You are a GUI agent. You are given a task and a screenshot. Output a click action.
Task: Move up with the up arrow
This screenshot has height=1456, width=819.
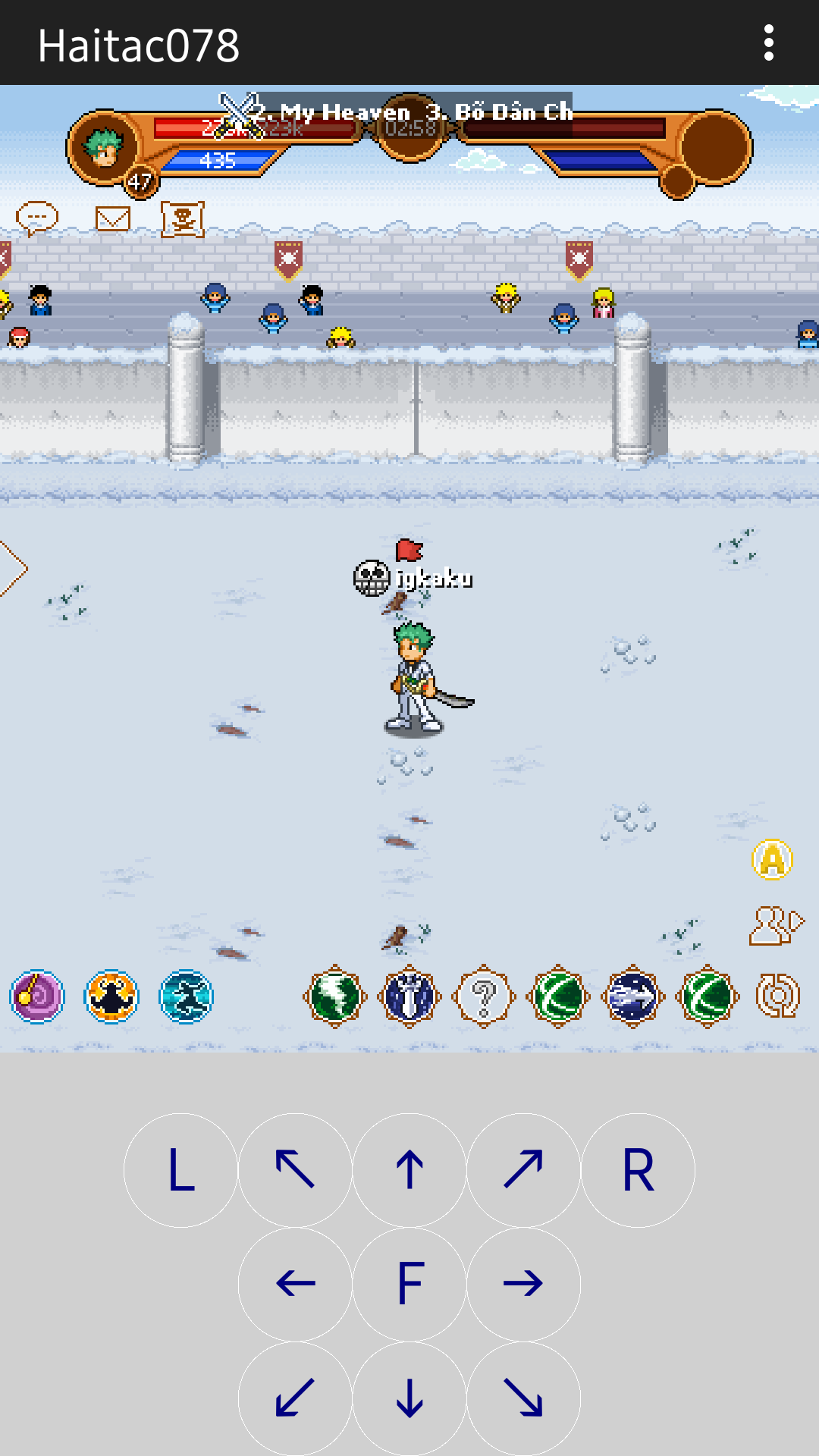pyautogui.click(x=409, y=1170)
